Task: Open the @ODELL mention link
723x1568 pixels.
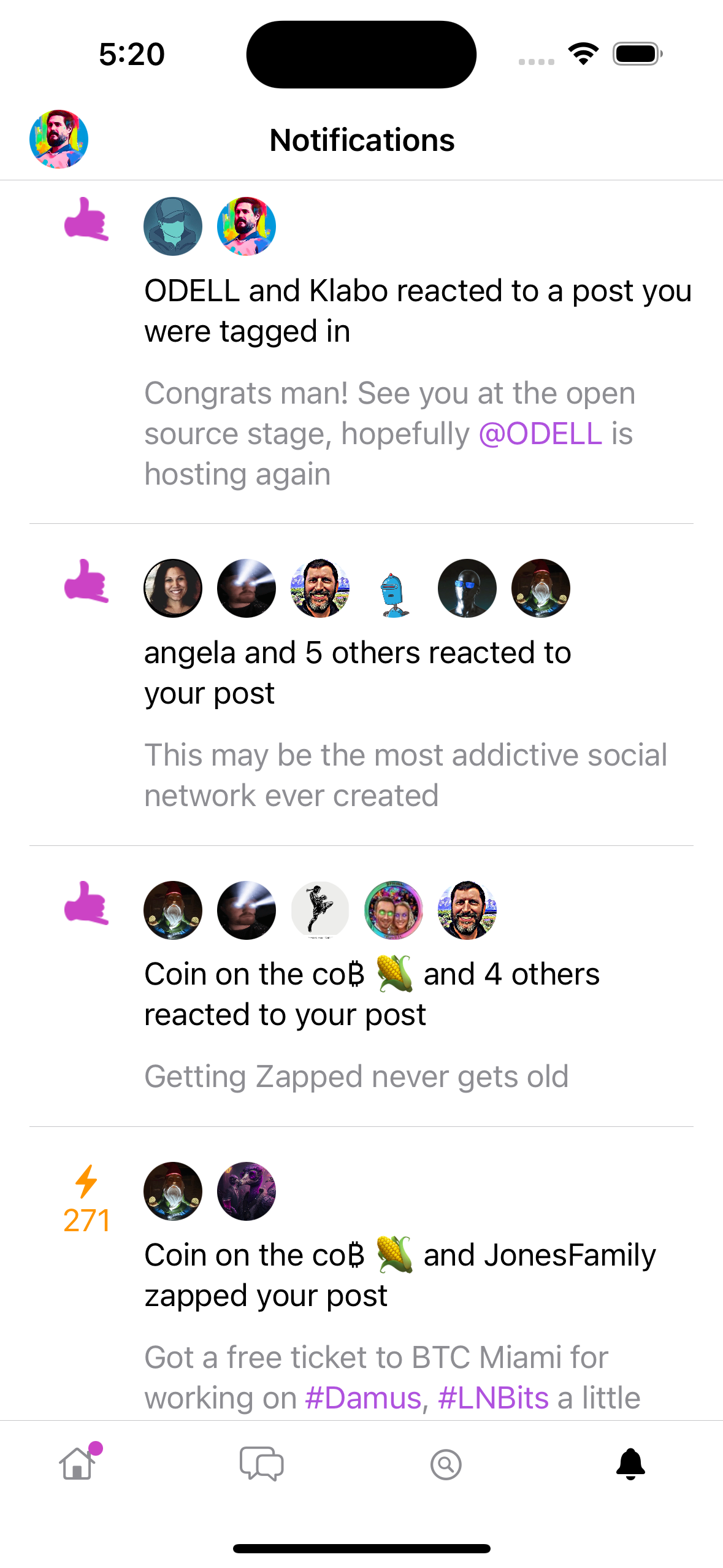Action: coord(540,434)
